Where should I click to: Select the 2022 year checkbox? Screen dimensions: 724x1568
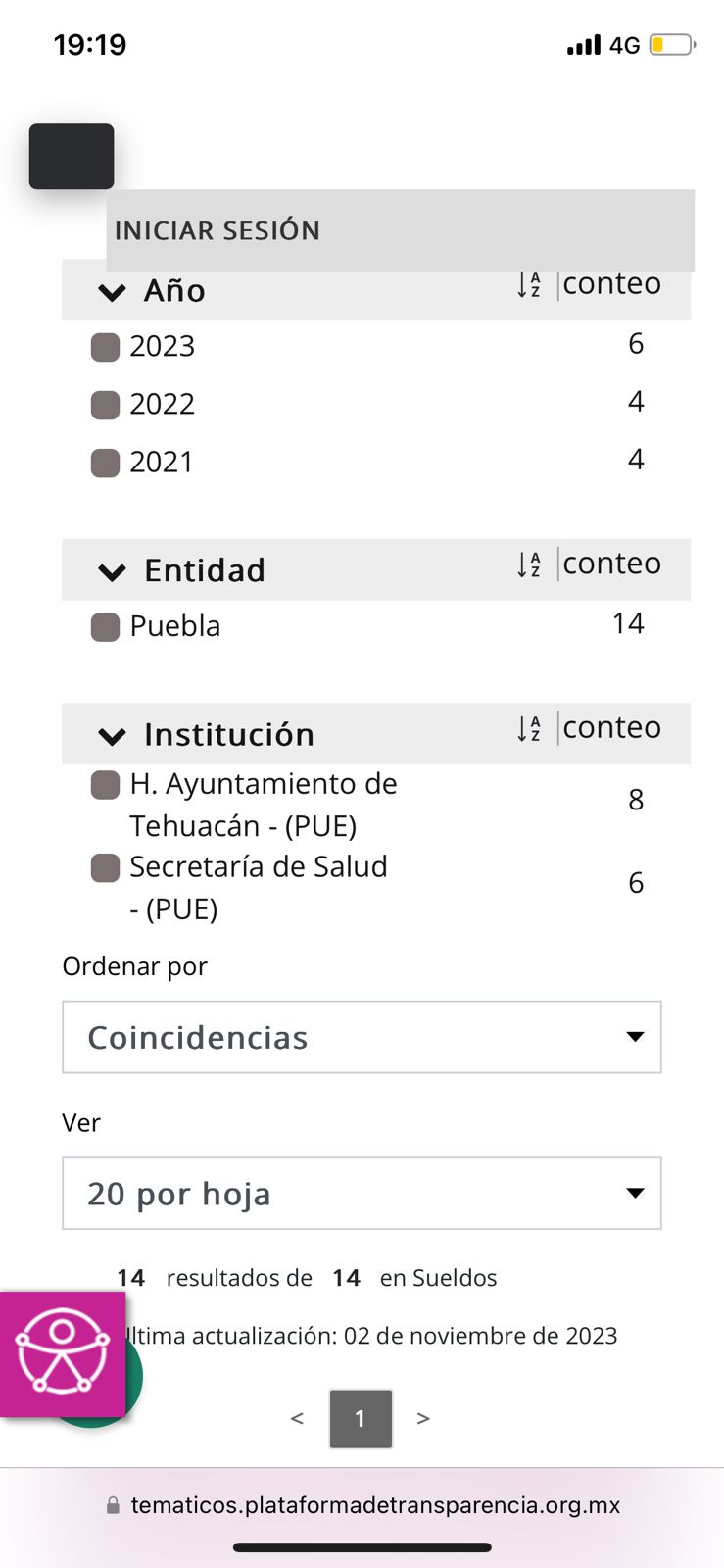pos(105,405)
